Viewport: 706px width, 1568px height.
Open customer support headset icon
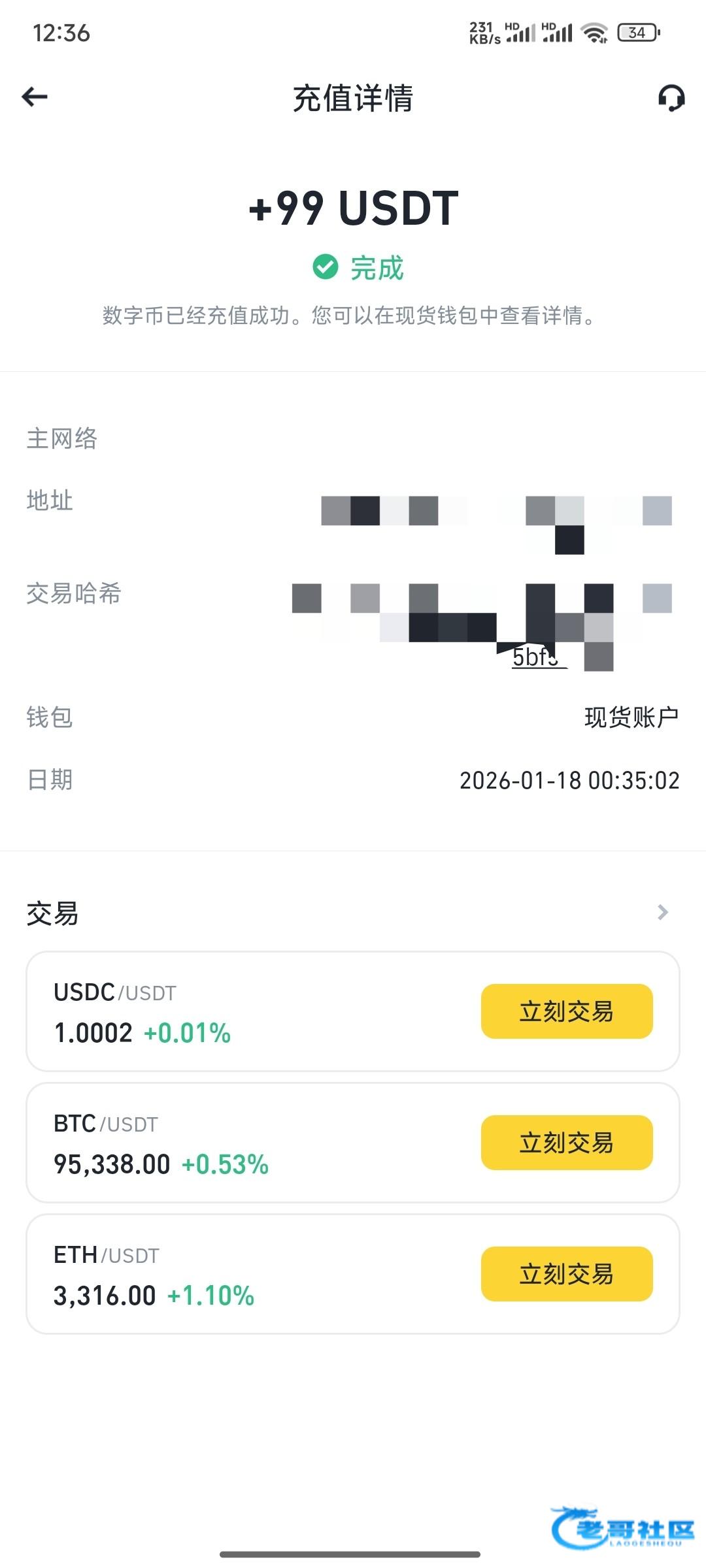tap(671, 99)
